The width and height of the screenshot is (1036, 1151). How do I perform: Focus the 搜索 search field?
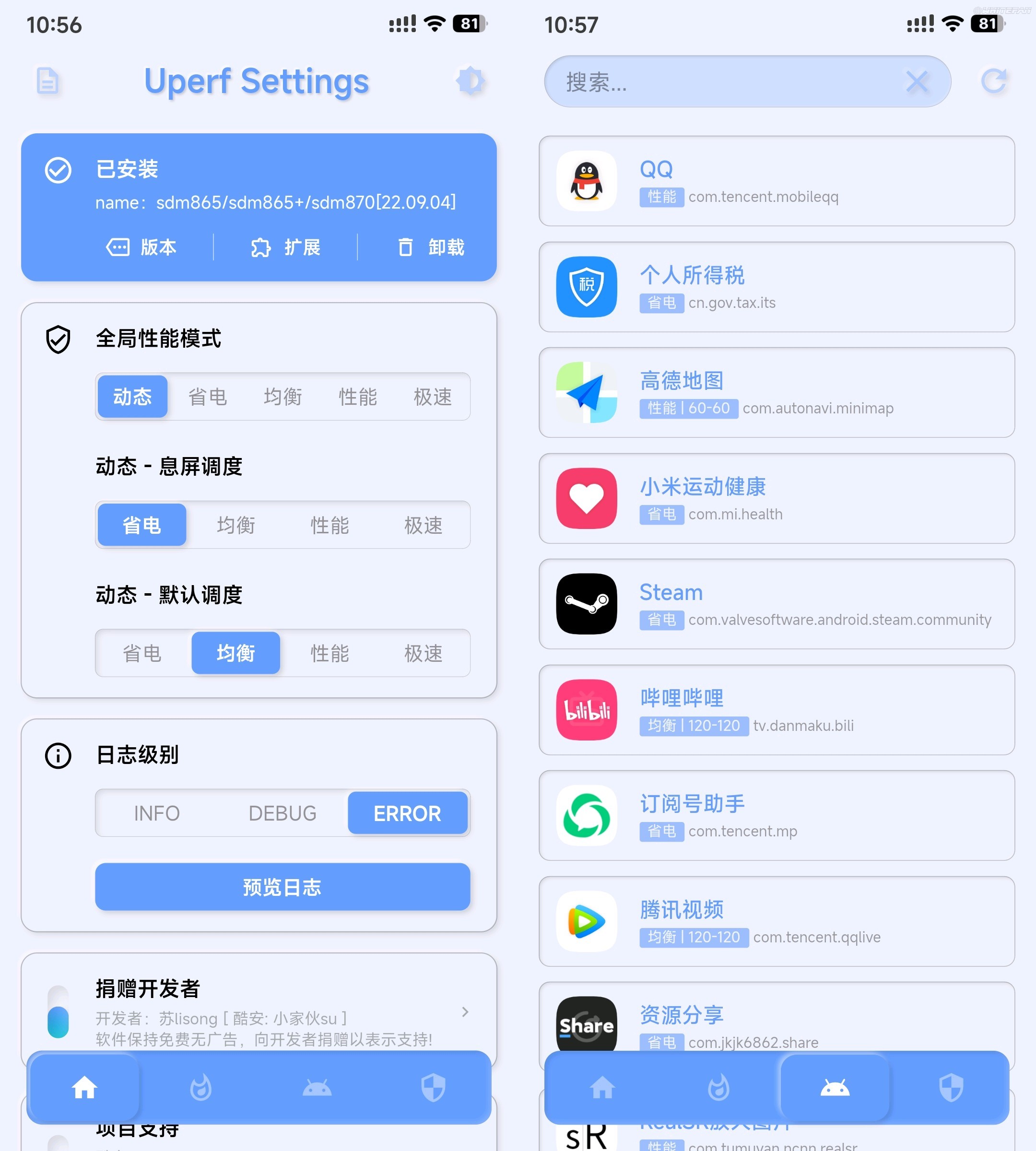tap(717, 82)
